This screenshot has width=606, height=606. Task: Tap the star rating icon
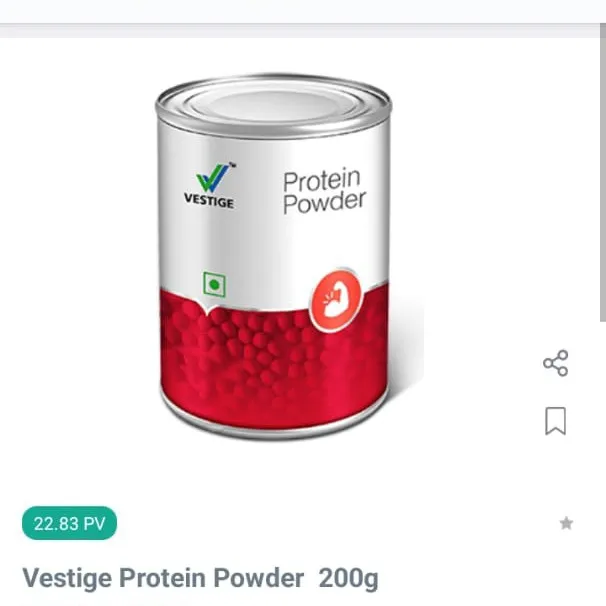point(566,523)
